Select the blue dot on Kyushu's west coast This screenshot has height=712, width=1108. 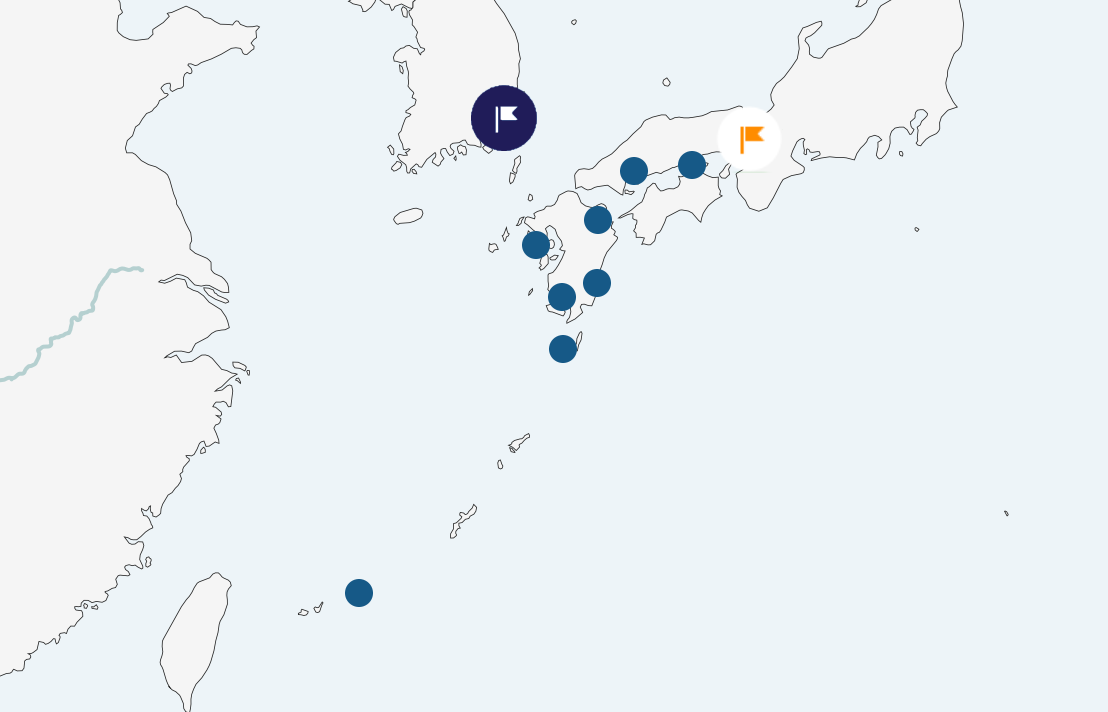(536, 244)
